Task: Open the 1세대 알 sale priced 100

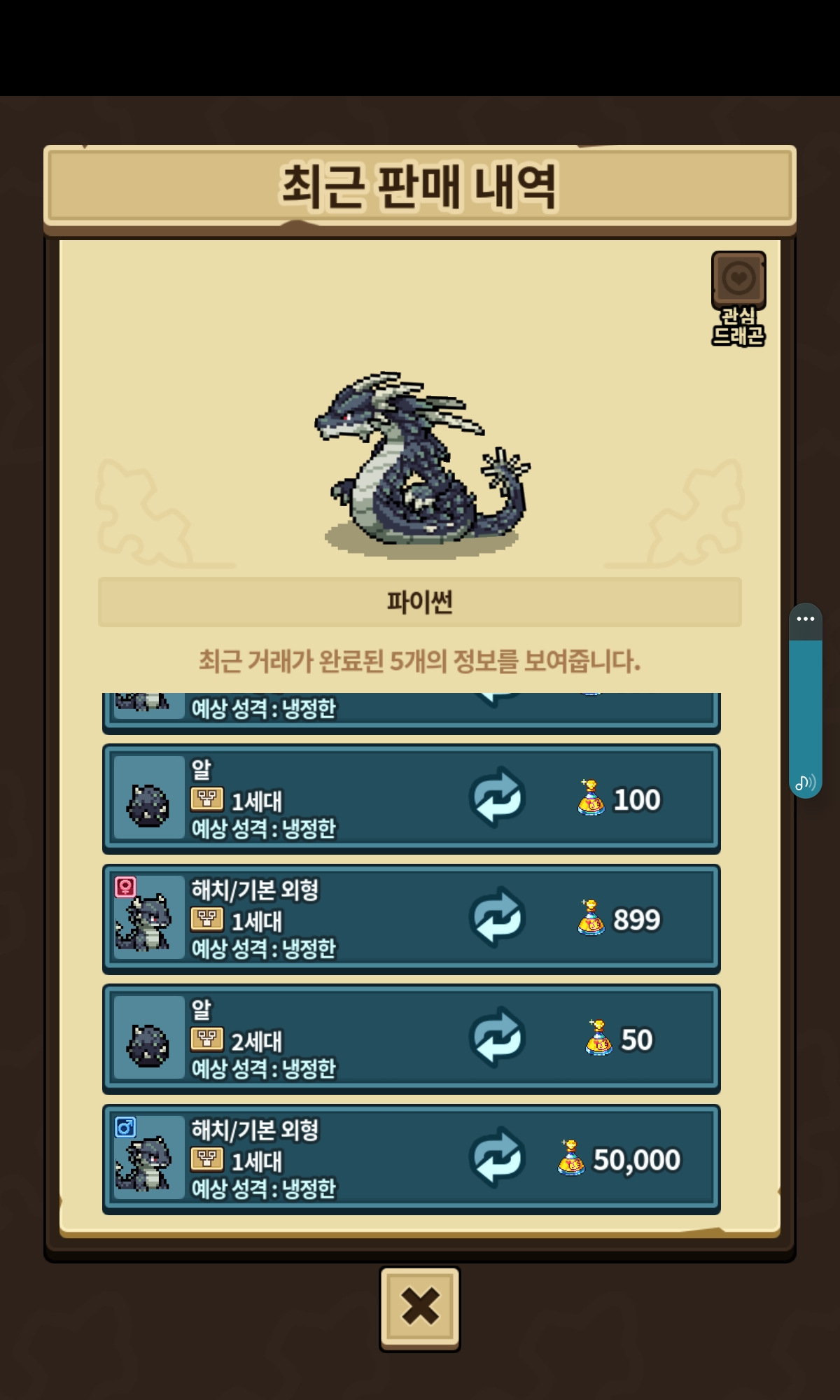Action: pyautogui.click(x=412, y=799)
